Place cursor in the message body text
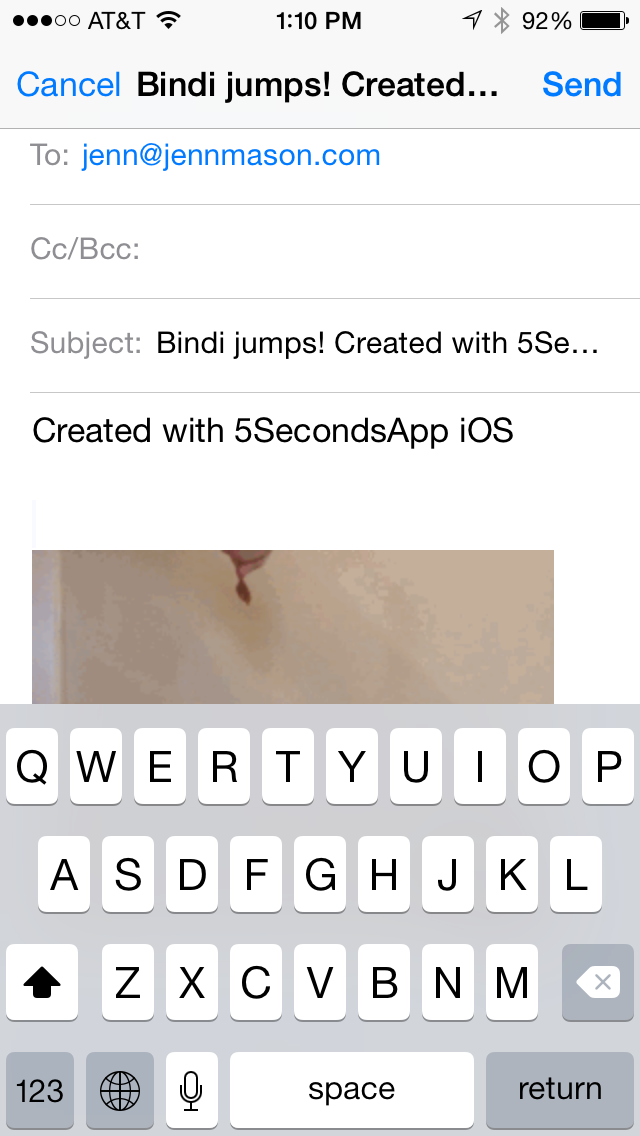 272,431
